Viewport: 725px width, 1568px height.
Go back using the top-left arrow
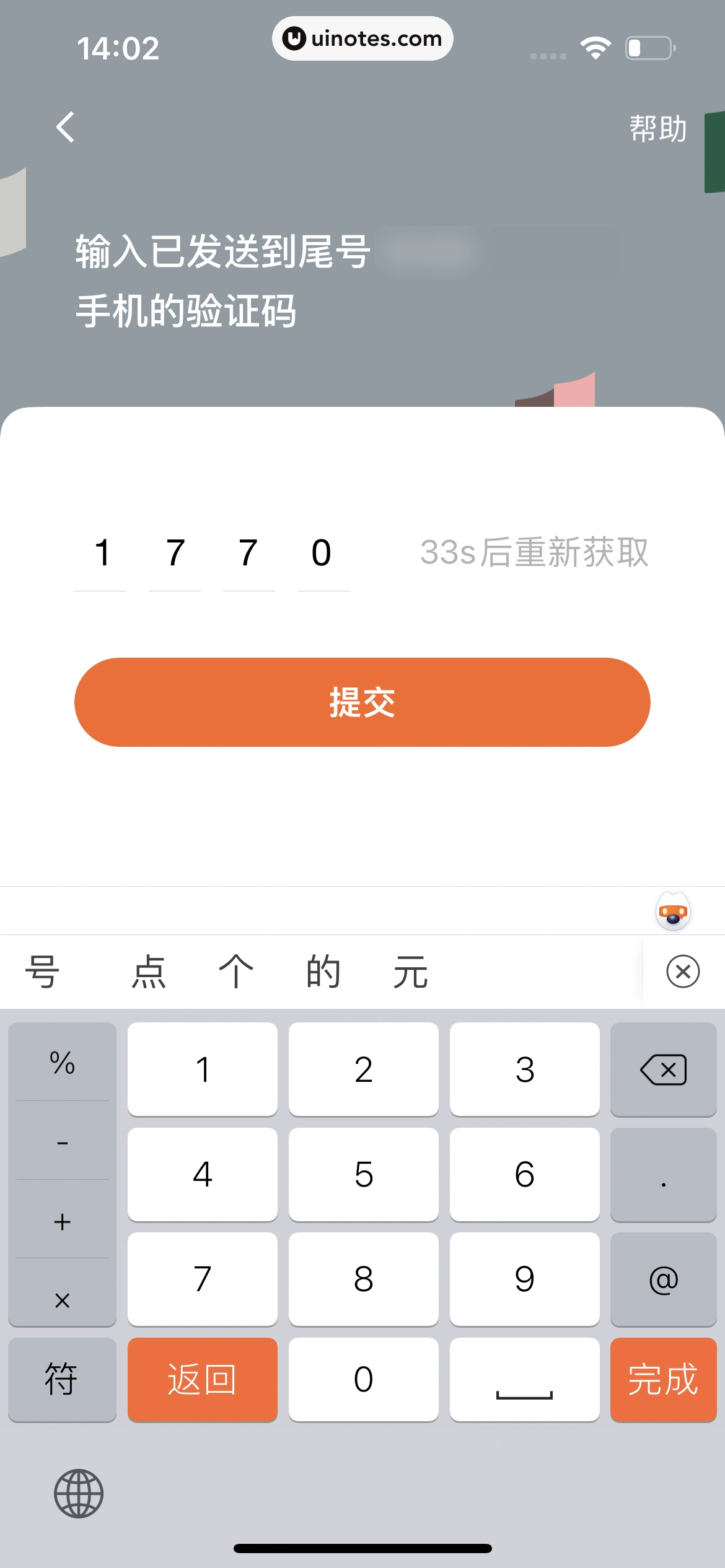click(66, 128)
